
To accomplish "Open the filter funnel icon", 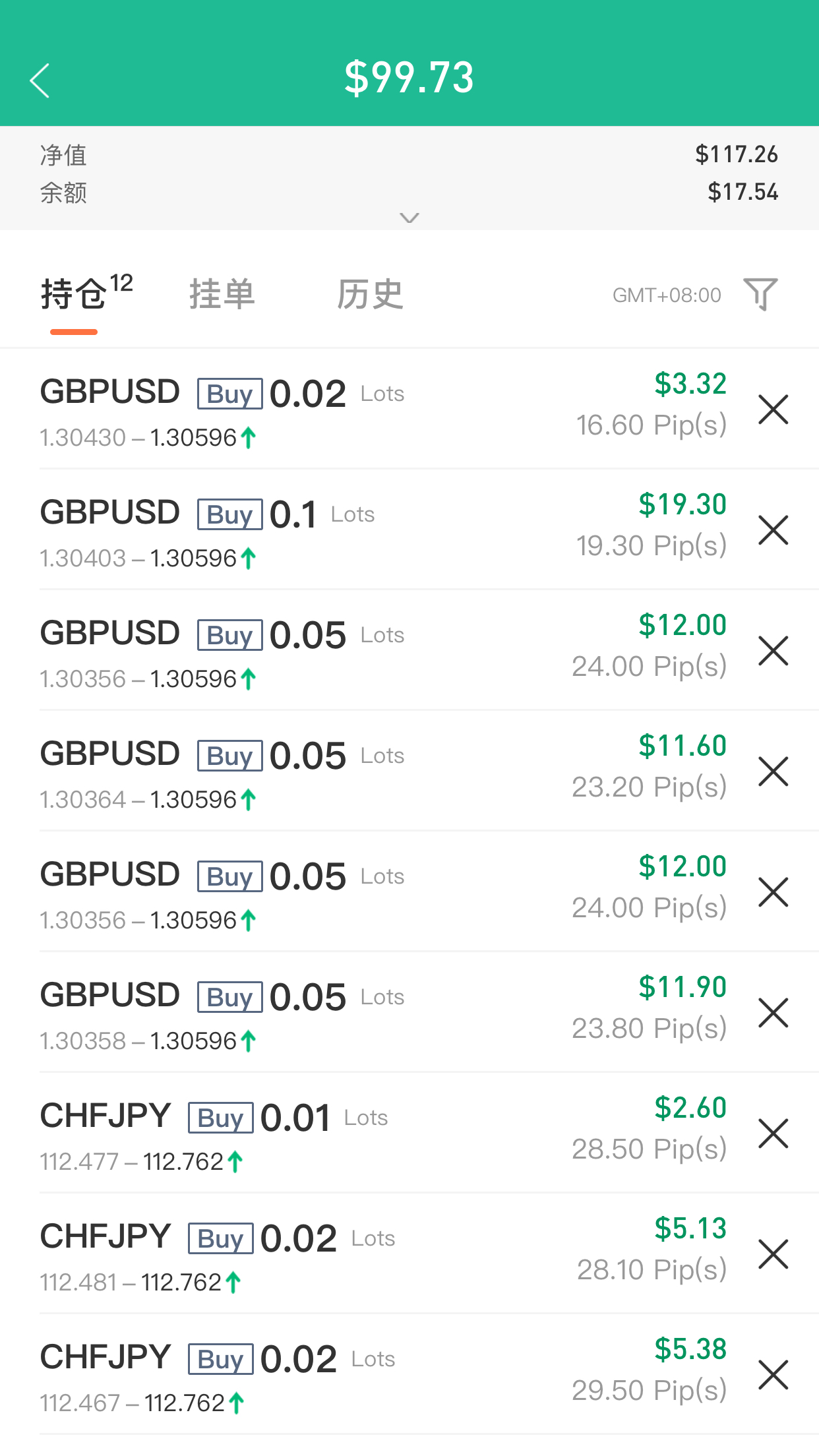I will (760, 294).
